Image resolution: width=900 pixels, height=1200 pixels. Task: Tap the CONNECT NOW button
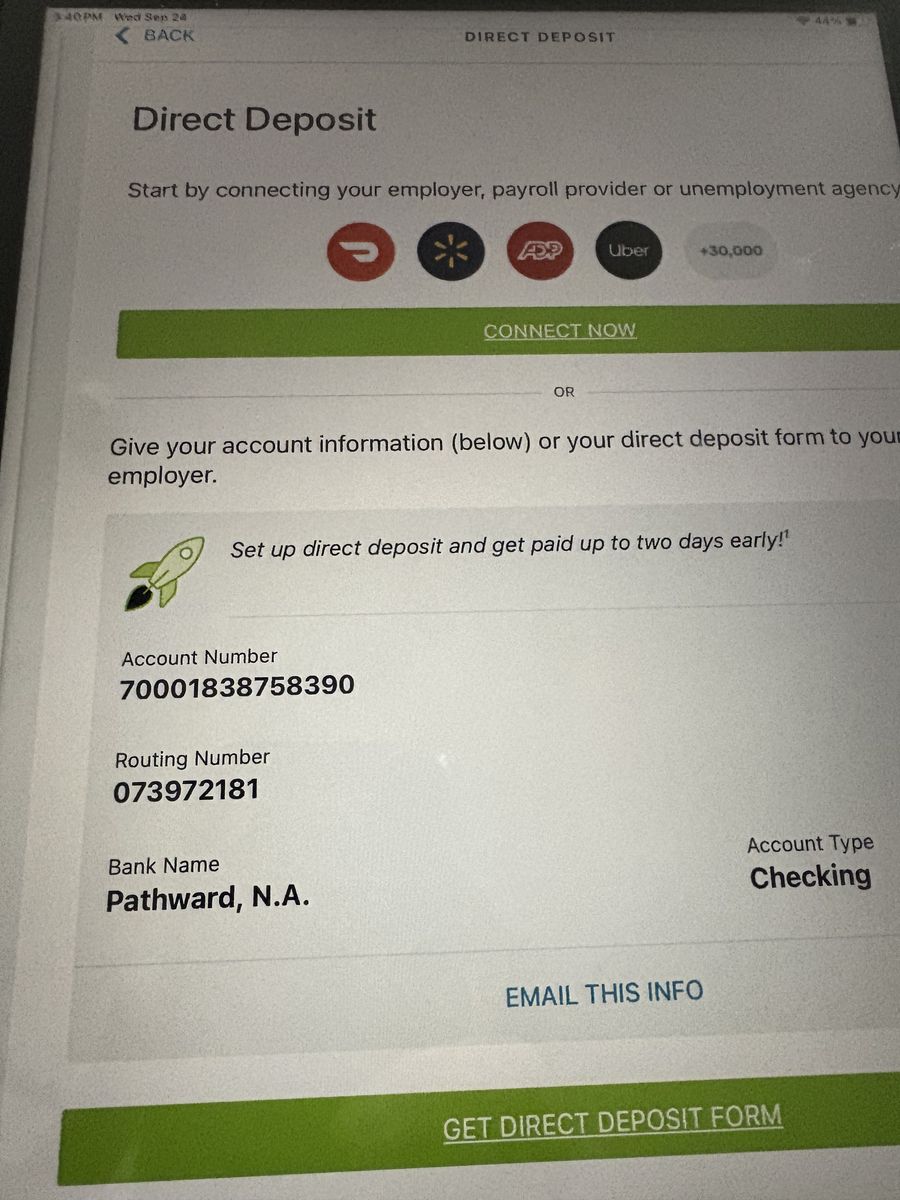click(x=559, y=332)
